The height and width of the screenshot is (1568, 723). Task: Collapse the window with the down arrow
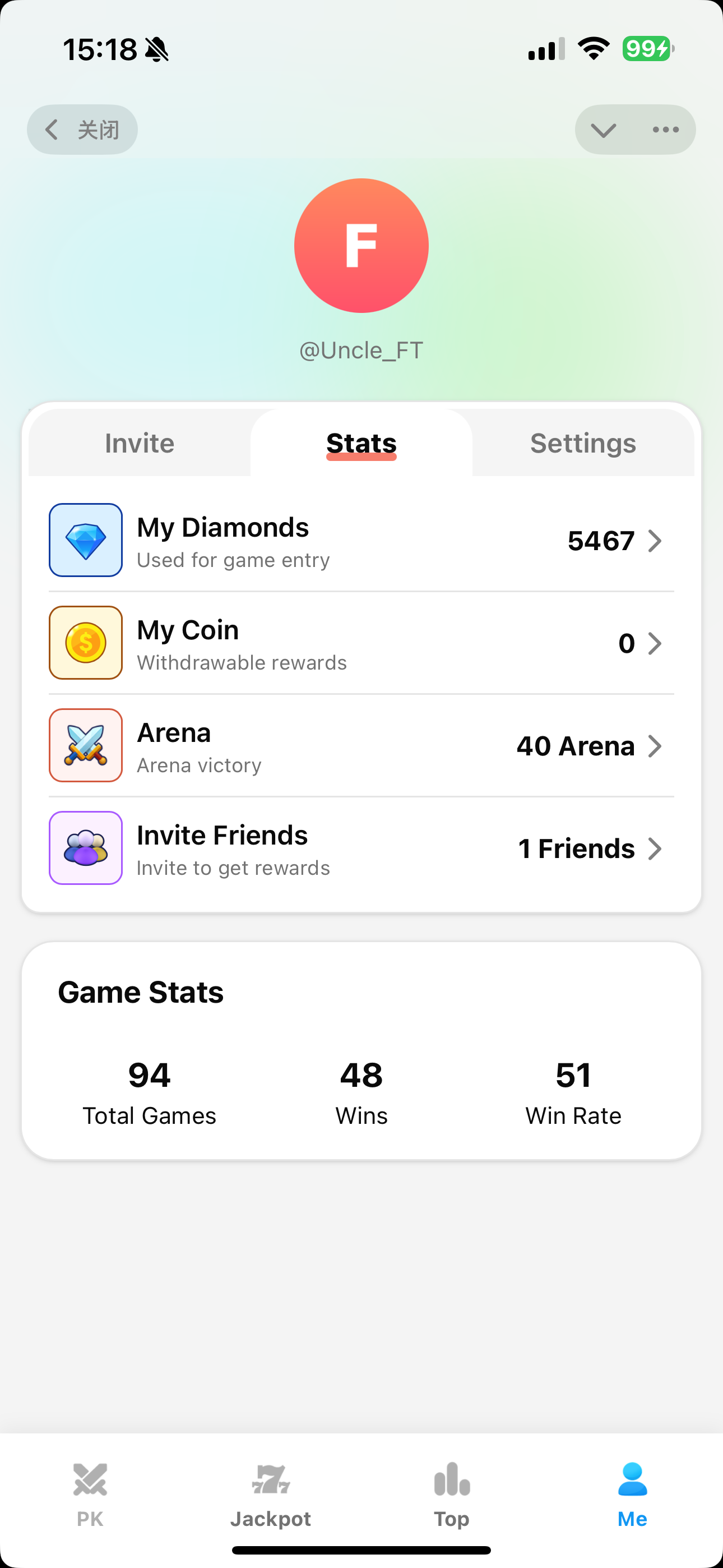click(603, 129)
